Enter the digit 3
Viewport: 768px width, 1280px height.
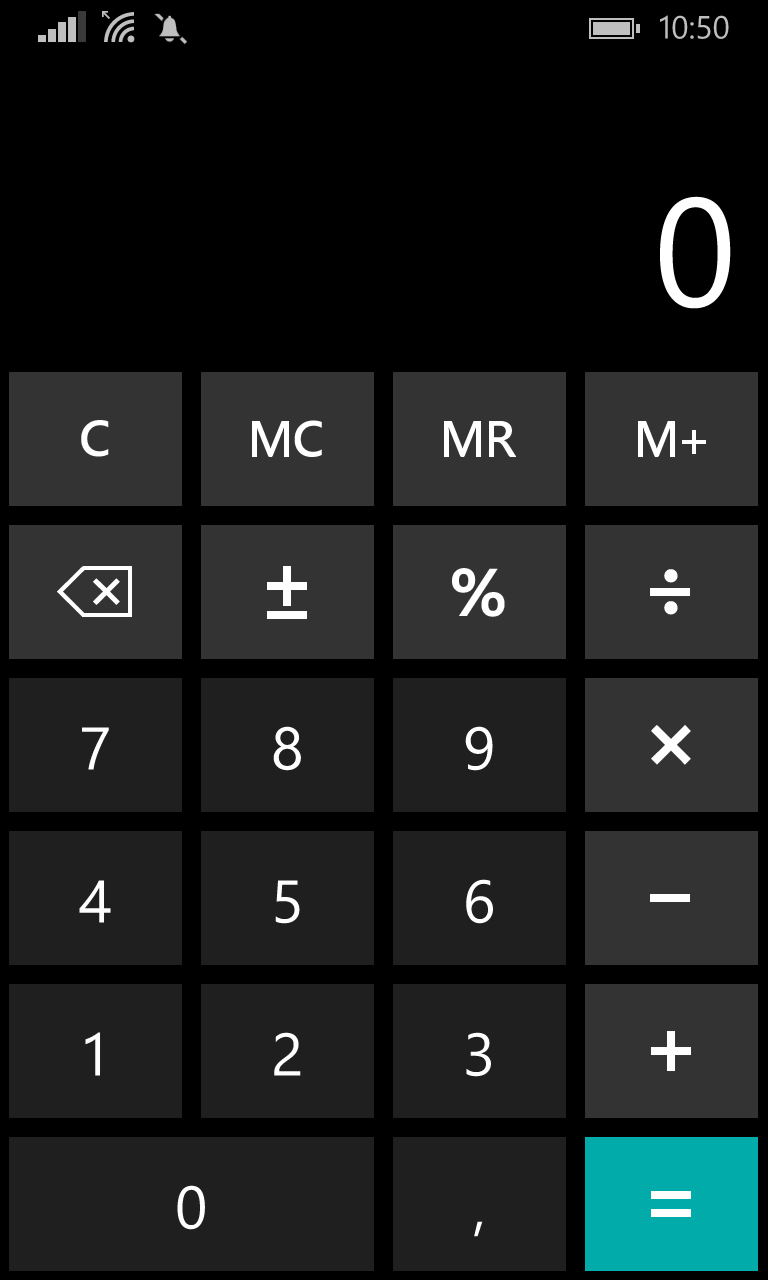tap(479, 1051)
